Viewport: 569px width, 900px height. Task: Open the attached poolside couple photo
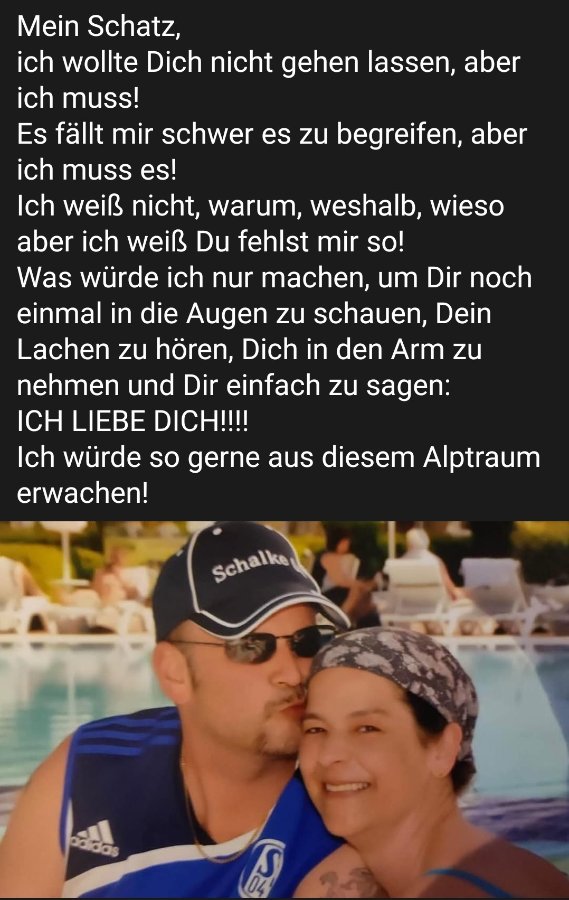(x=284, y=709)
